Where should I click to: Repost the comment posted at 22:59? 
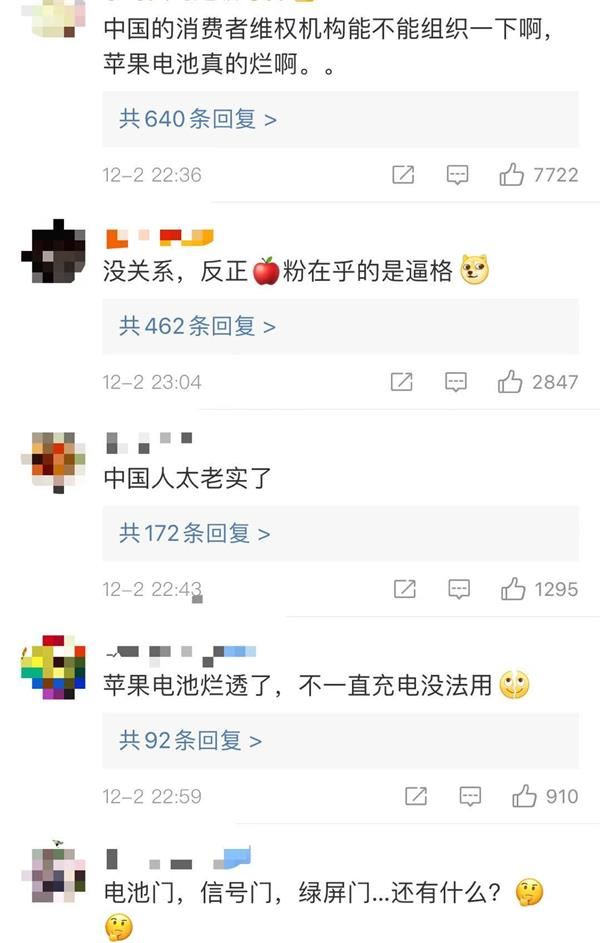(415, 796)
